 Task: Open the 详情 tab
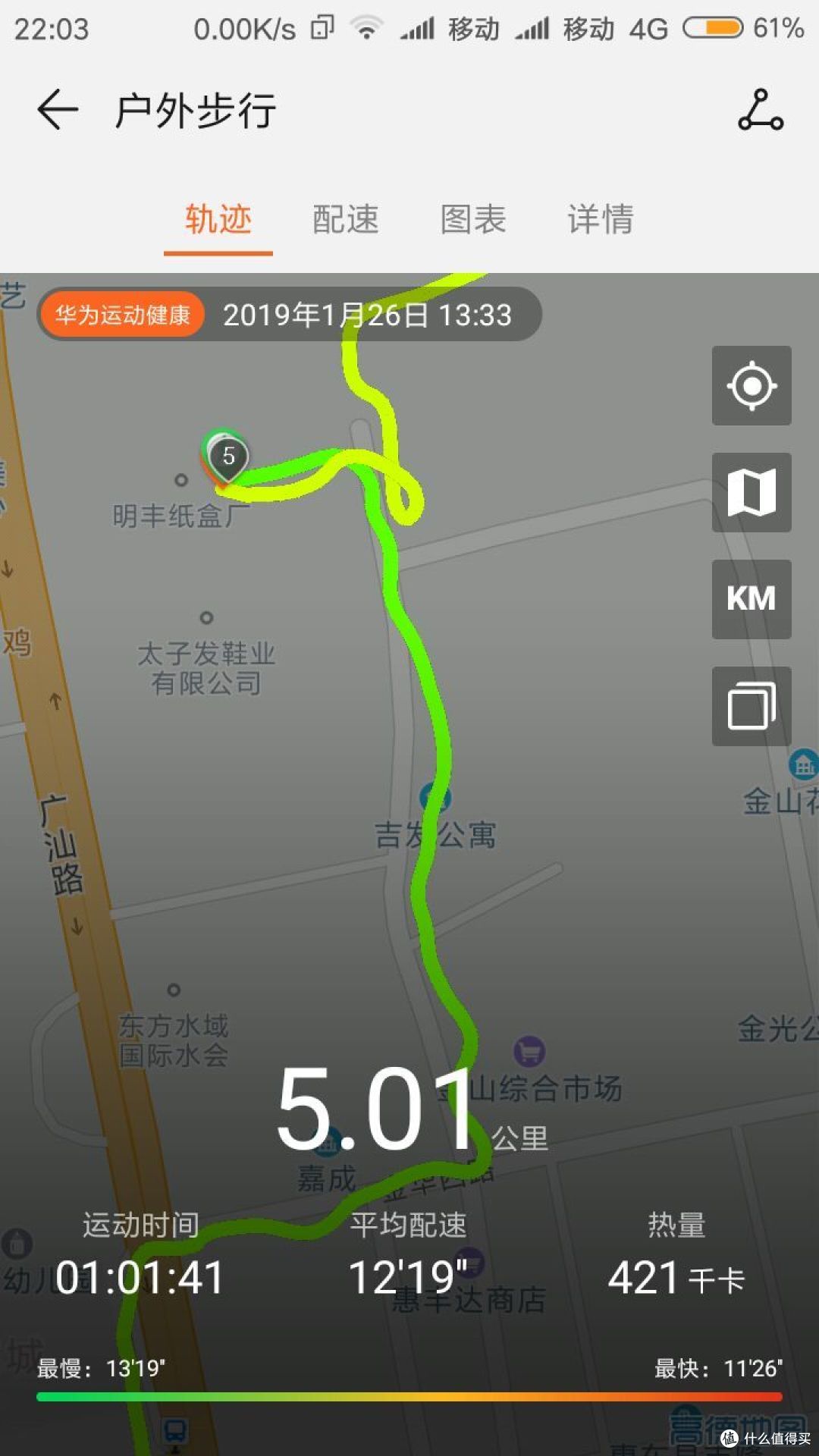(601, 219)
